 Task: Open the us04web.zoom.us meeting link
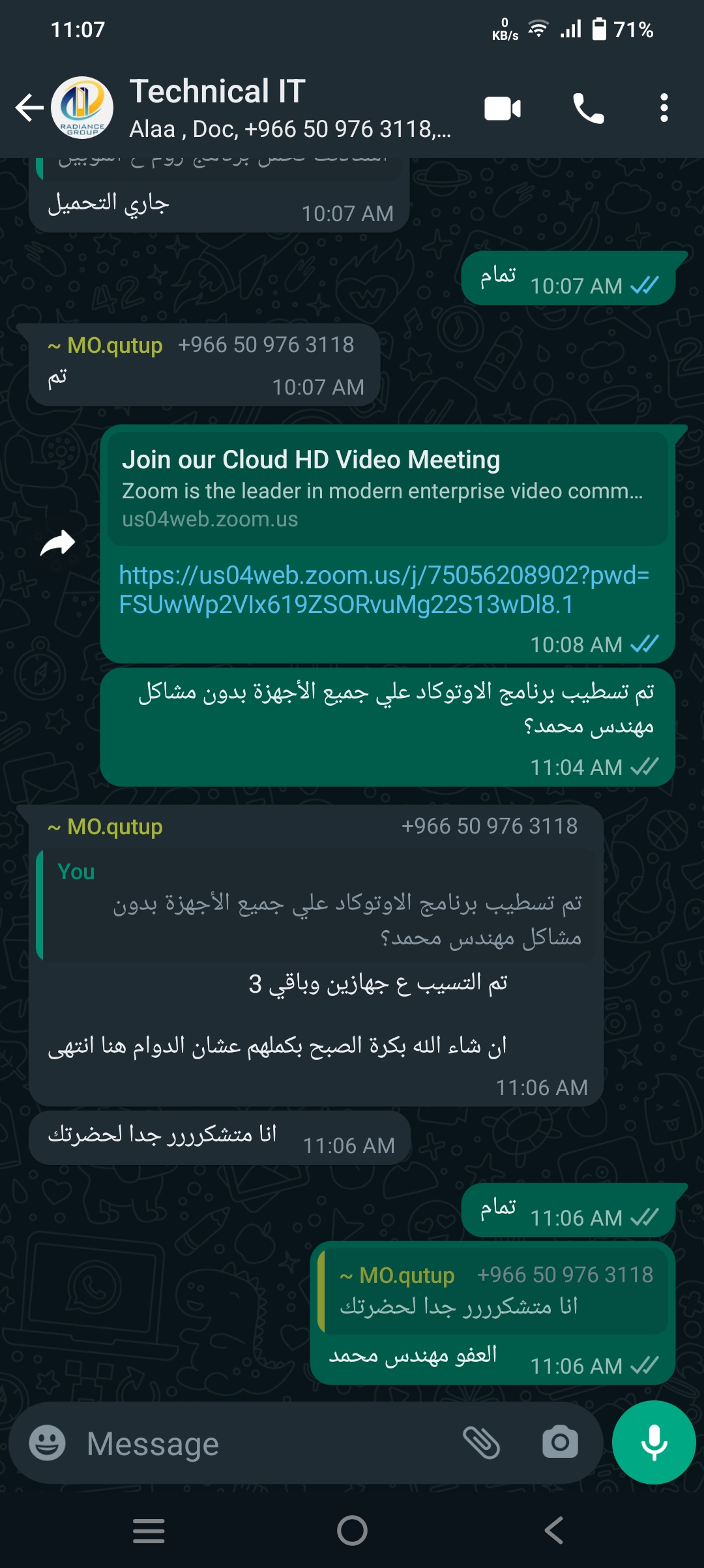coord(383,590)
